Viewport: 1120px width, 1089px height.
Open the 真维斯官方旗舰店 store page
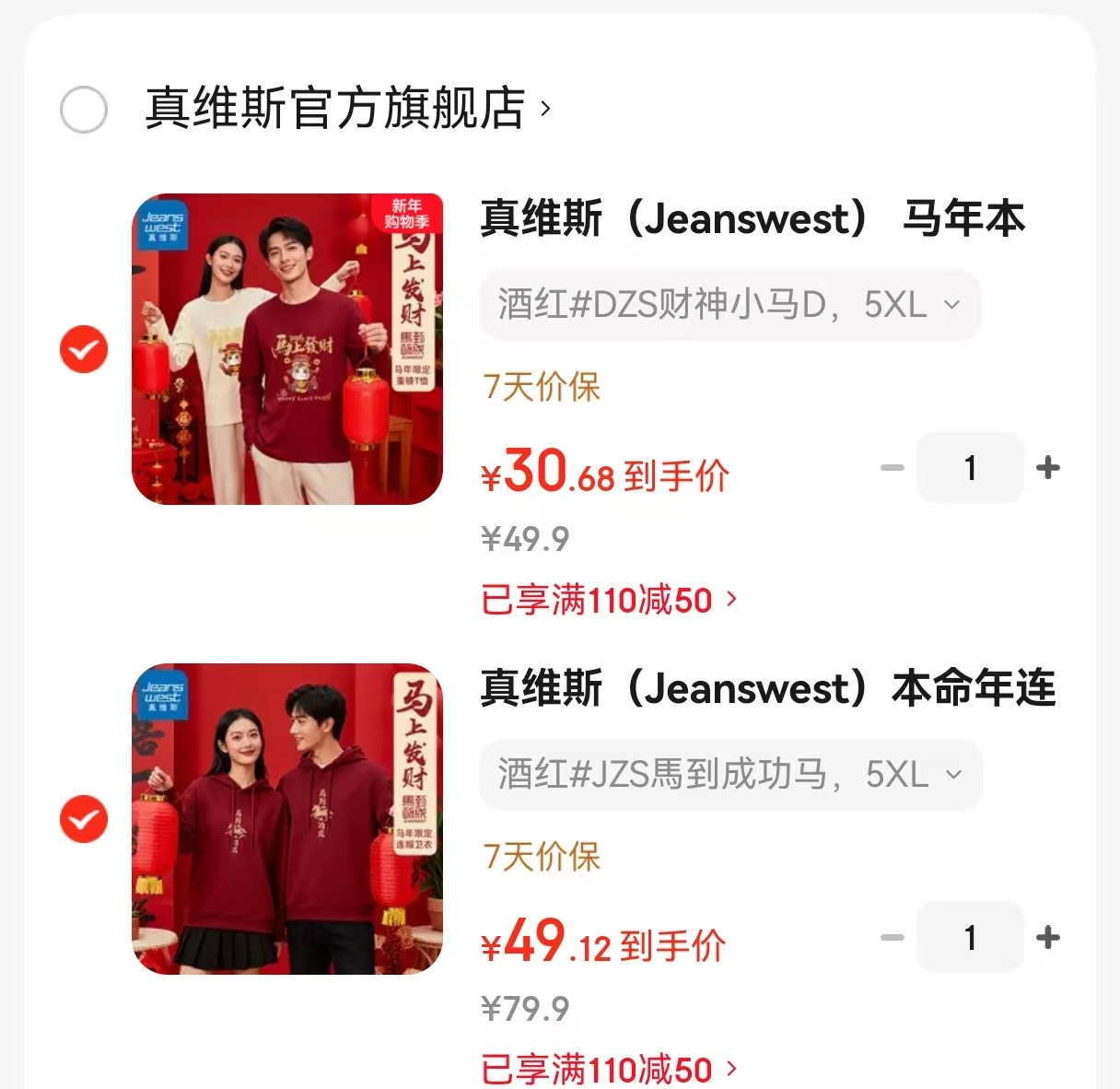point(346,109)
